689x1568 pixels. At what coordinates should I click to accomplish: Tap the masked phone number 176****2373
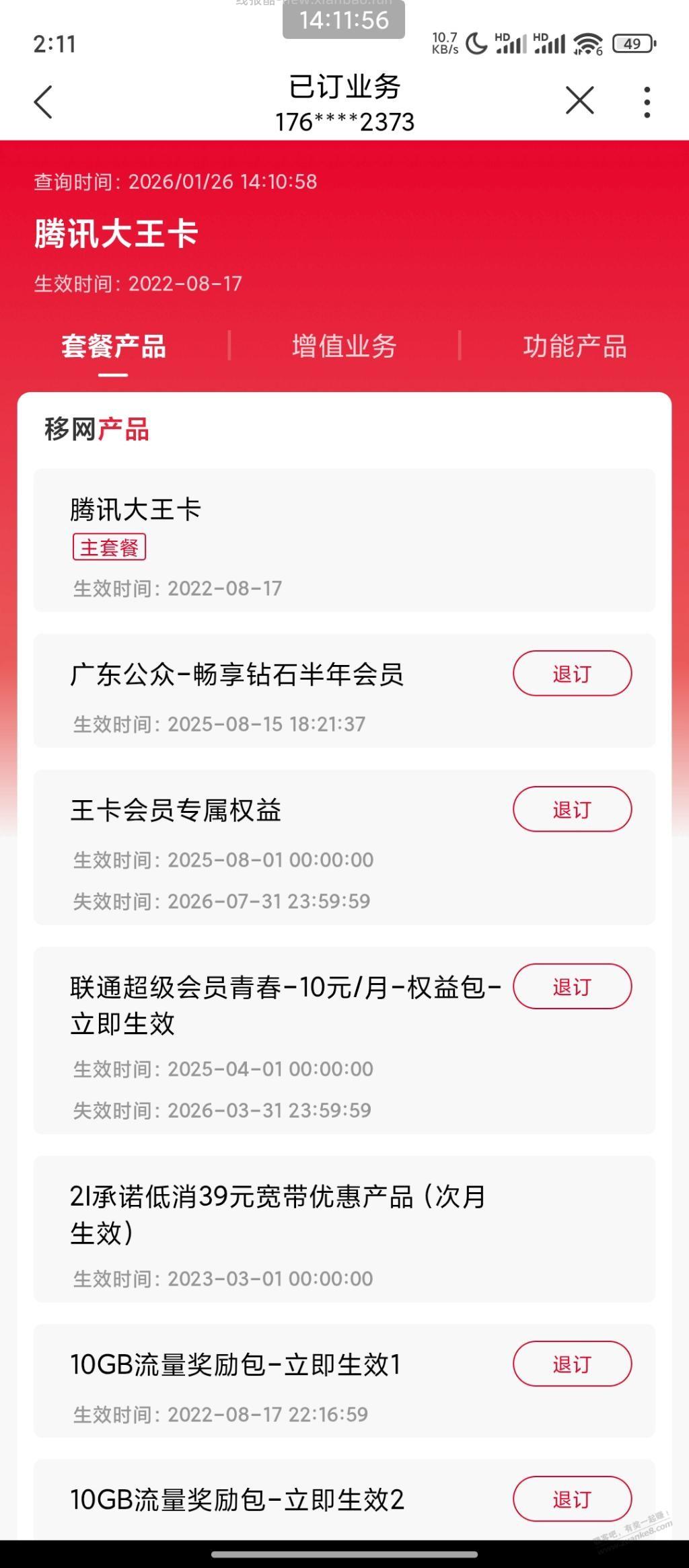point(344,122)
